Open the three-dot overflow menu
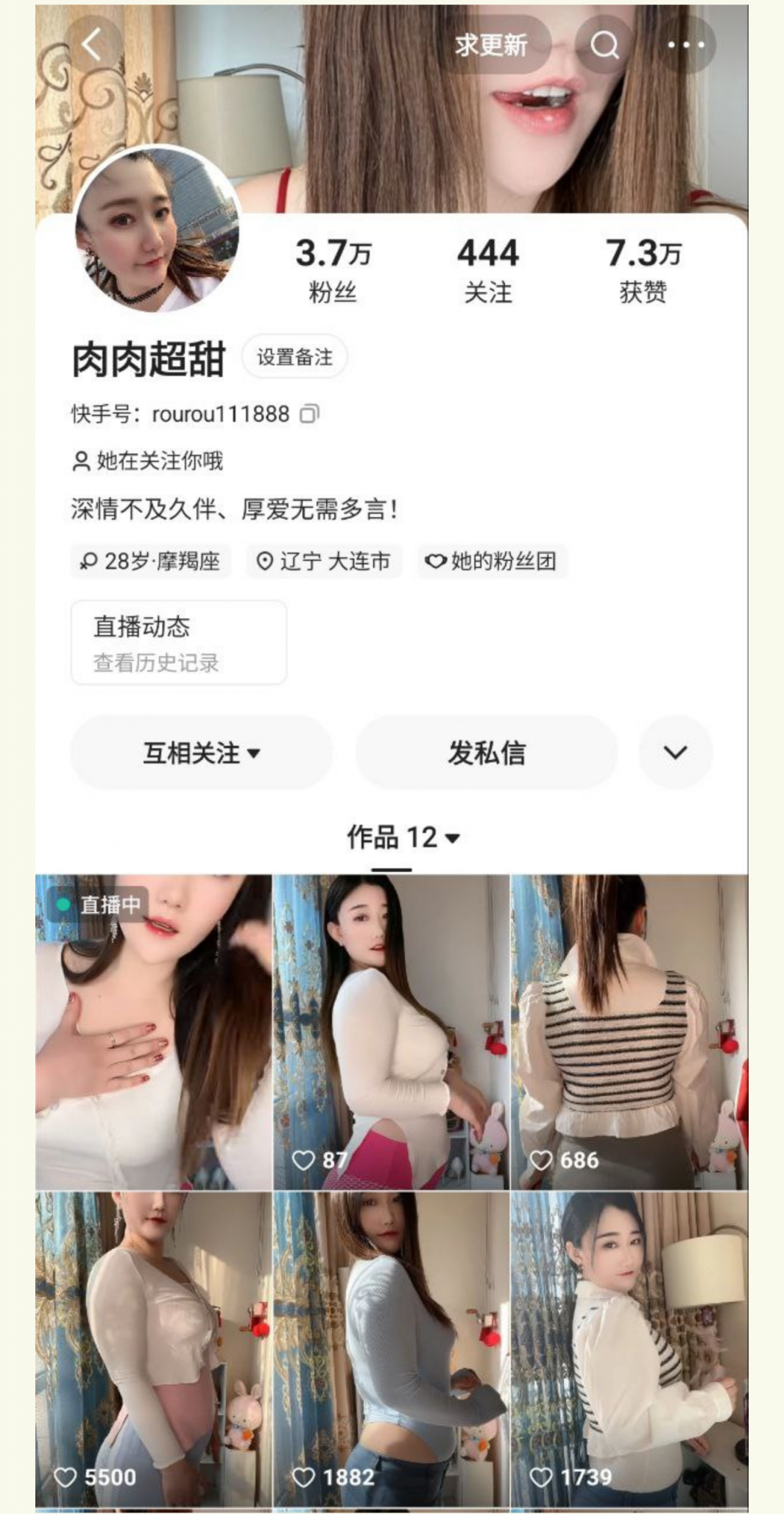This screenshot has height=1514, width=784. (x=685, y=45)
